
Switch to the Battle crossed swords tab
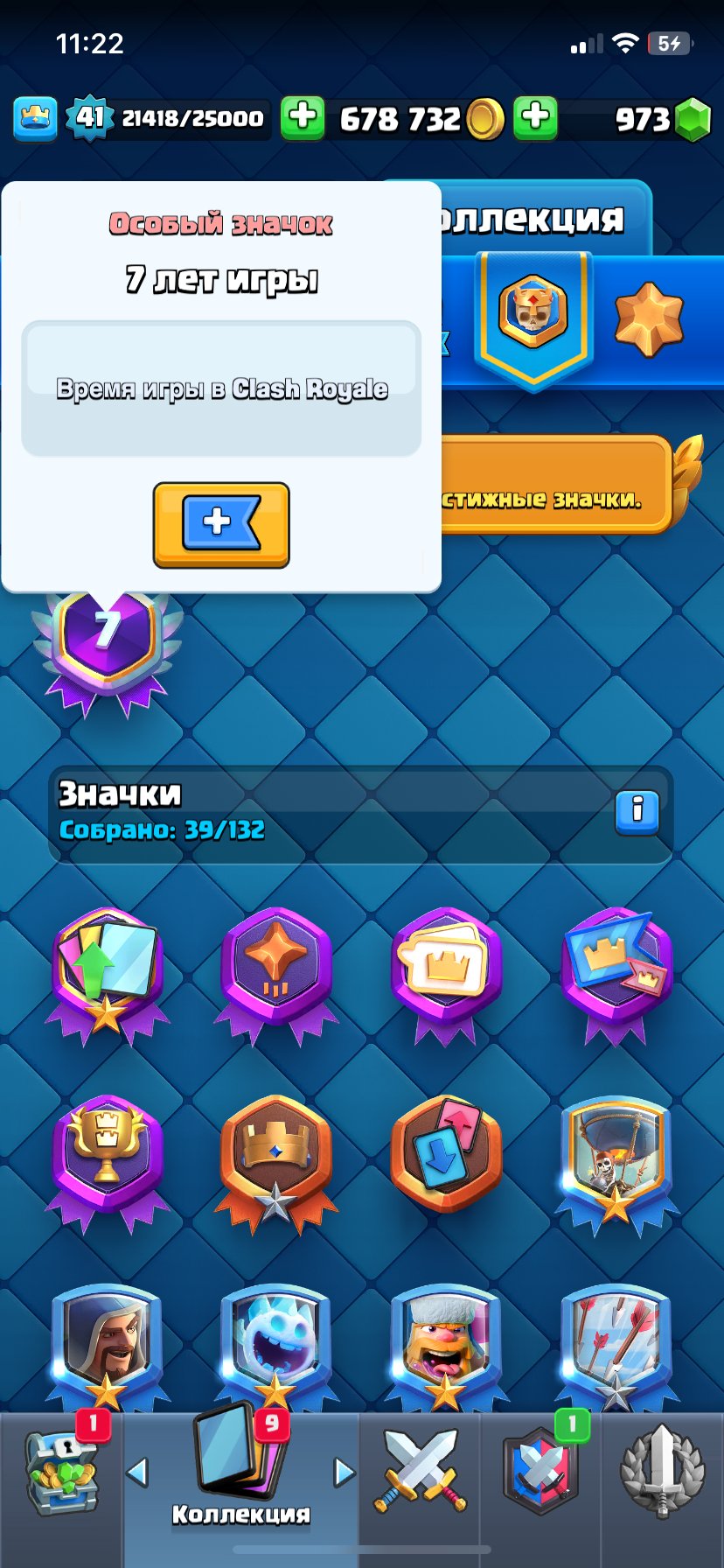pyautogui.click(x=421, y=1472)
